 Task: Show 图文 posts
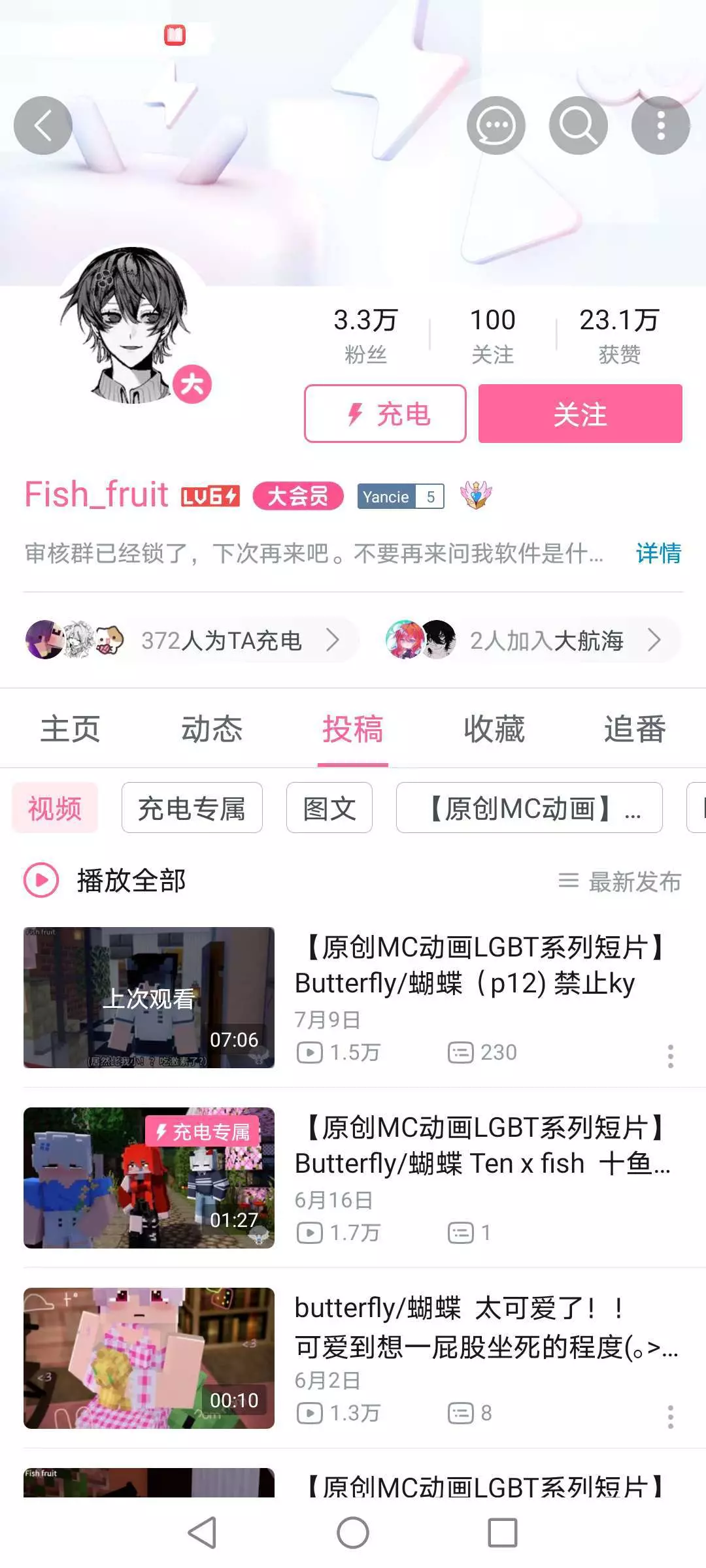click(x=329, y=808)
